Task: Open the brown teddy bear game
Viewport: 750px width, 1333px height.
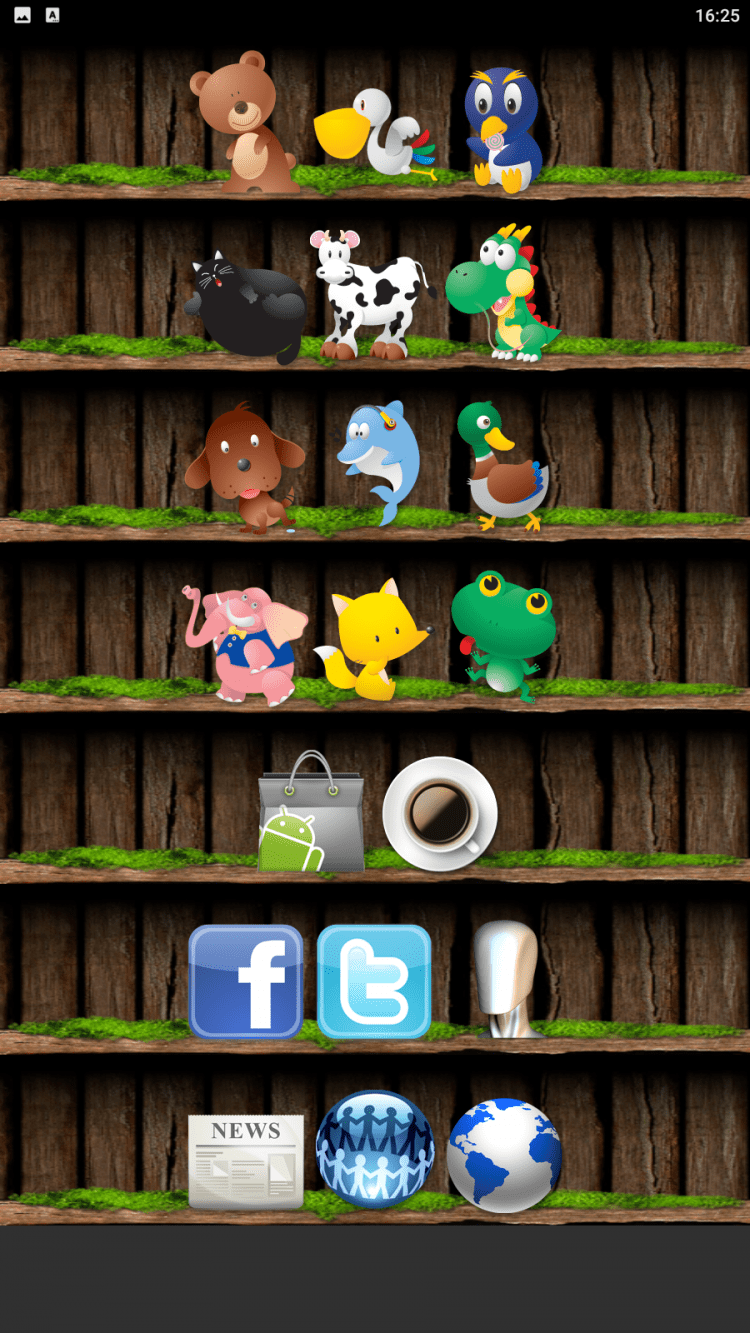Action: point(244,122)
